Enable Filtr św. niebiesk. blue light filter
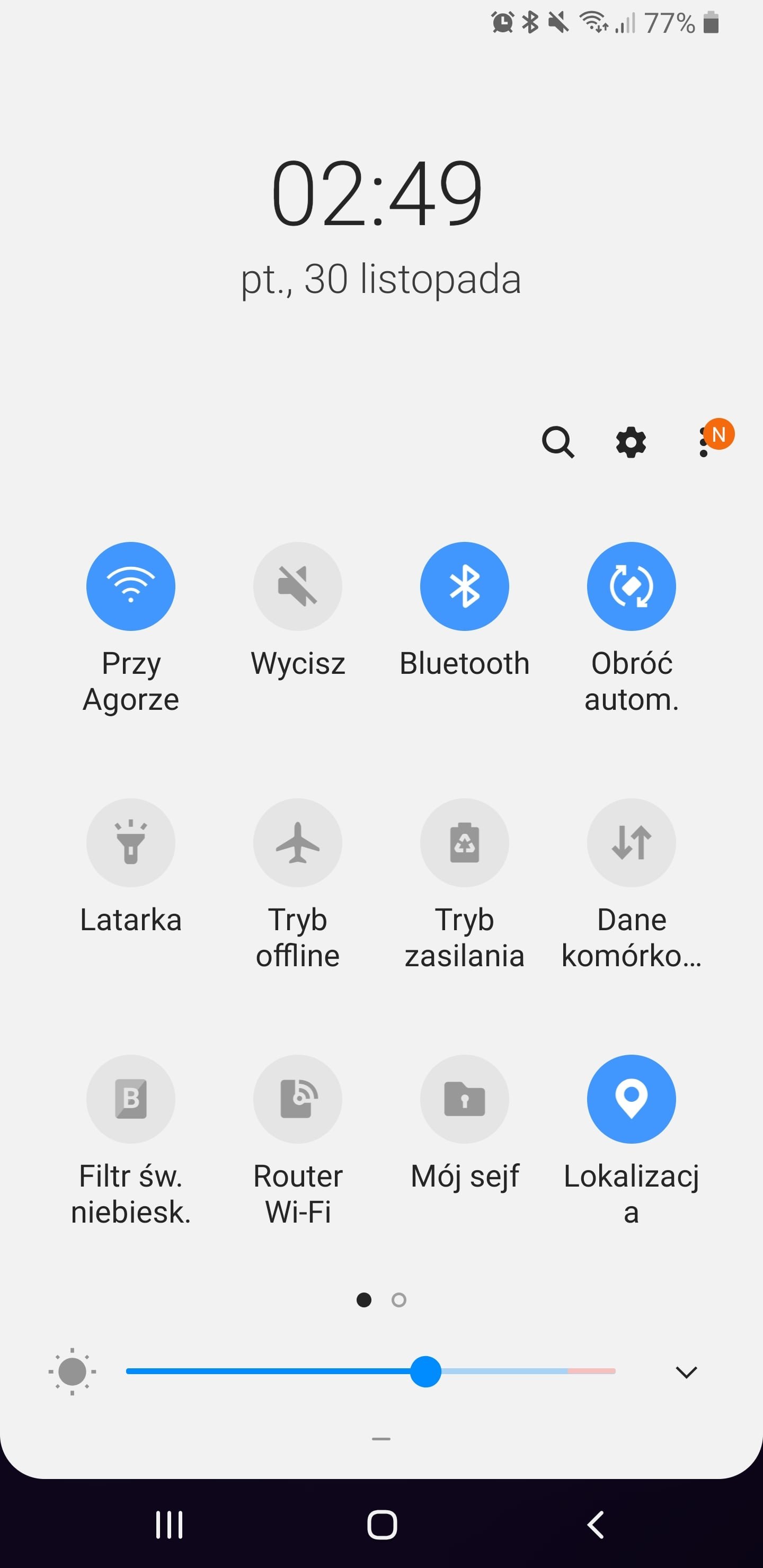Screen dimensions: 763x1568 (x=131, y=1099)
